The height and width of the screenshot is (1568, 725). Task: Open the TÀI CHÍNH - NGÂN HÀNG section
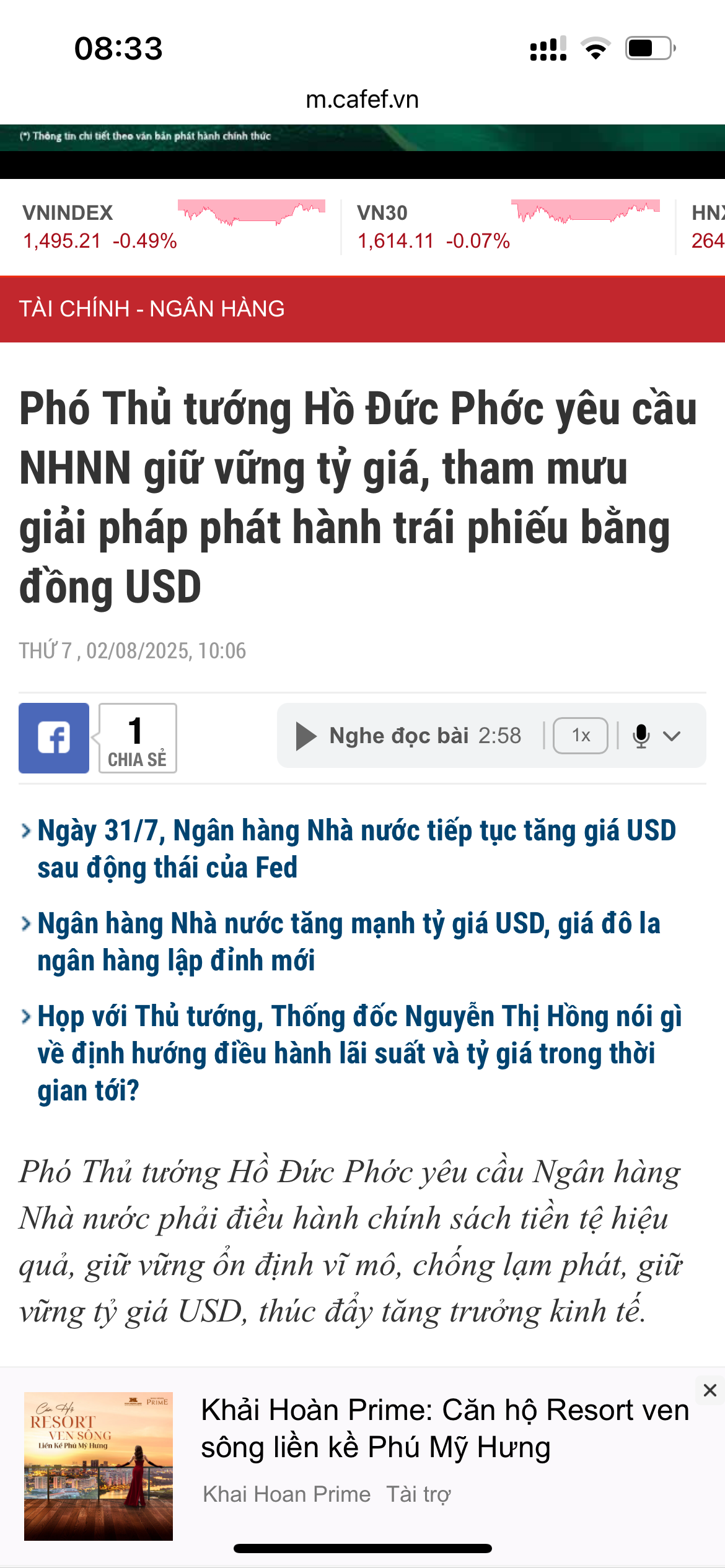click(152, 308)
